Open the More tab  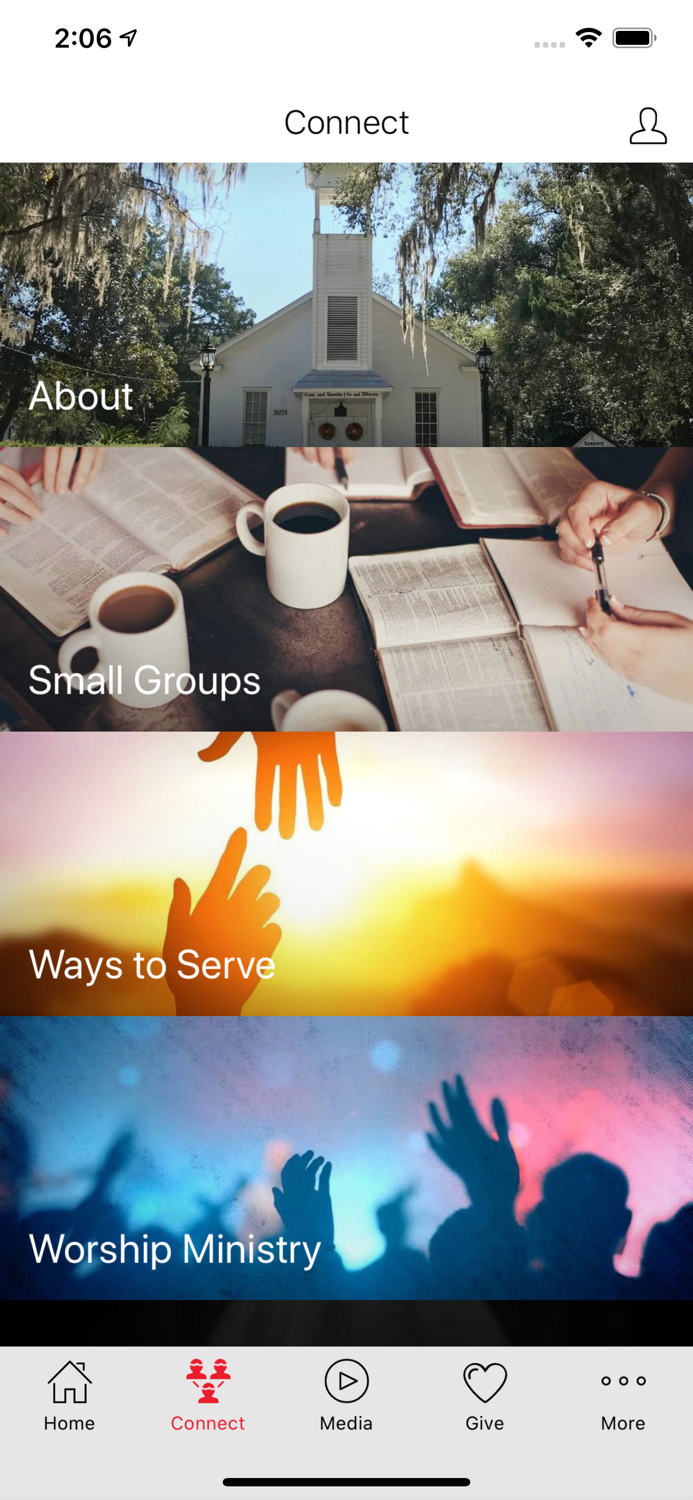[x=623, y=1396]
